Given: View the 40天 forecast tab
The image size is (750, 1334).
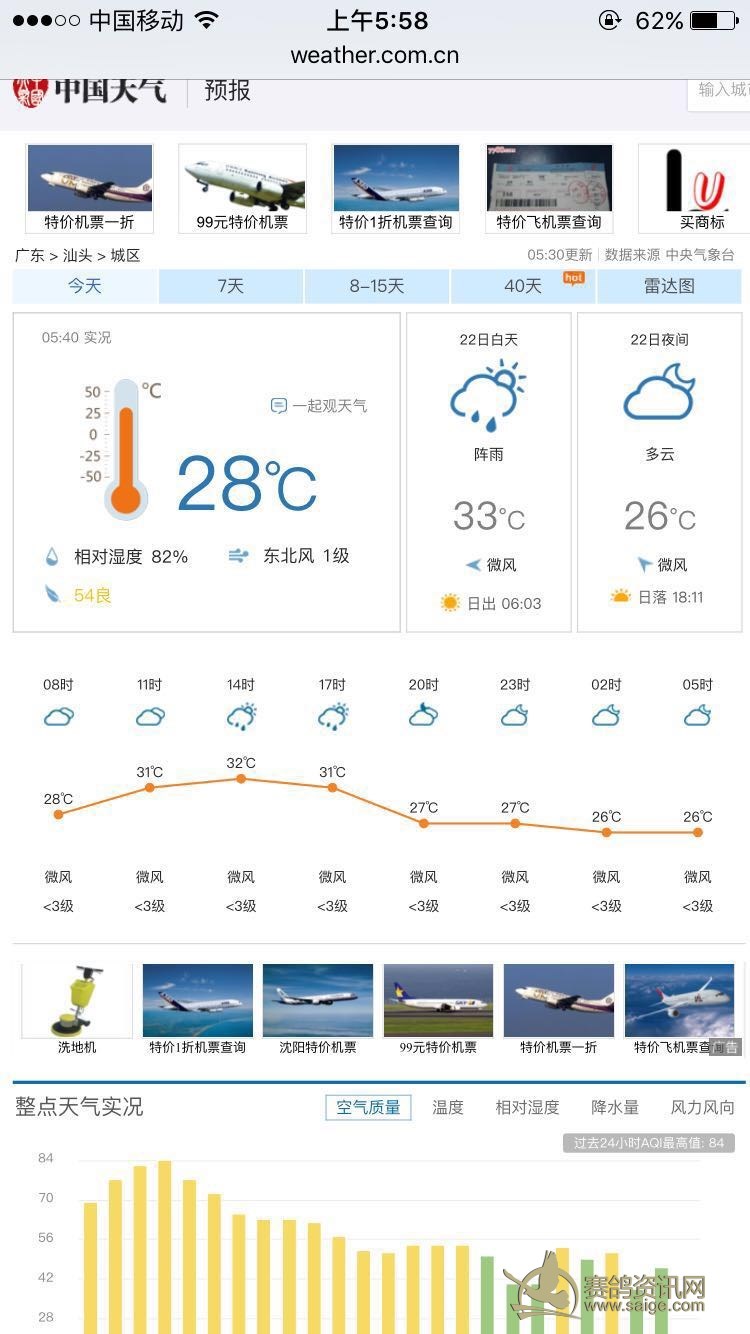Looking at the screenshot, I should (523, 286).
